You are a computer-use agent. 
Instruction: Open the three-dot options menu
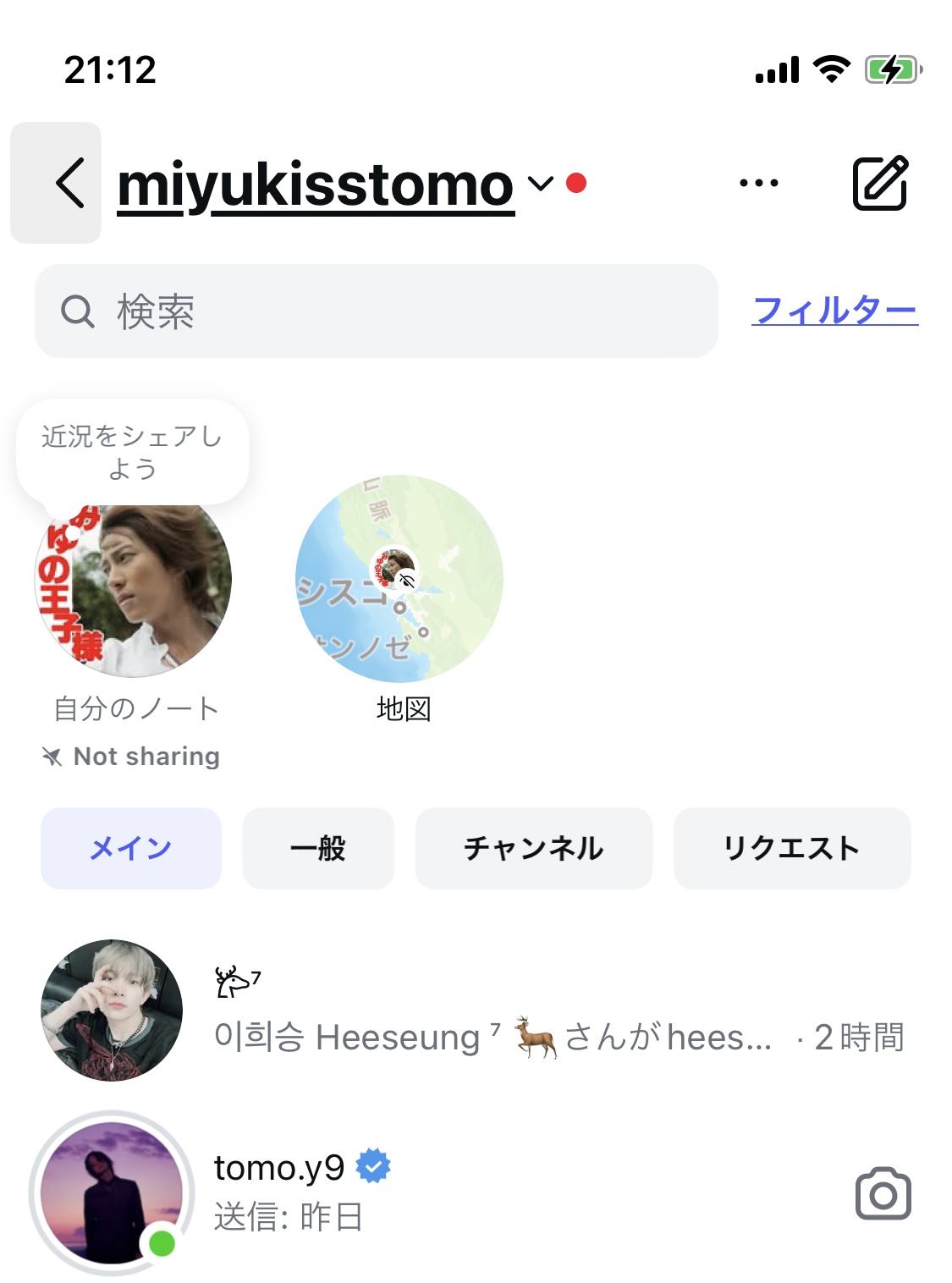[758, 183]
